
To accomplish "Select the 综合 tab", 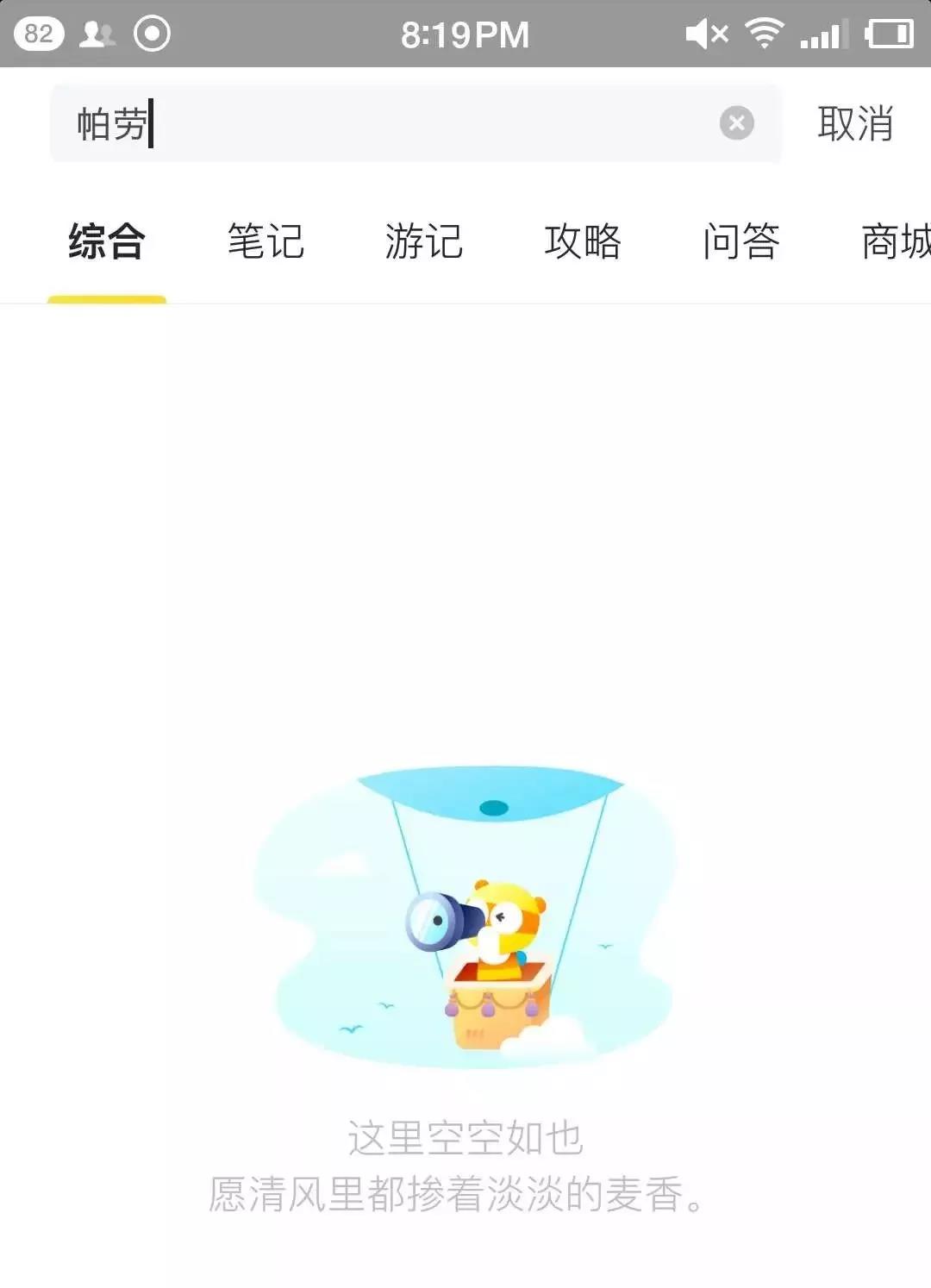I will coord(107,241).
